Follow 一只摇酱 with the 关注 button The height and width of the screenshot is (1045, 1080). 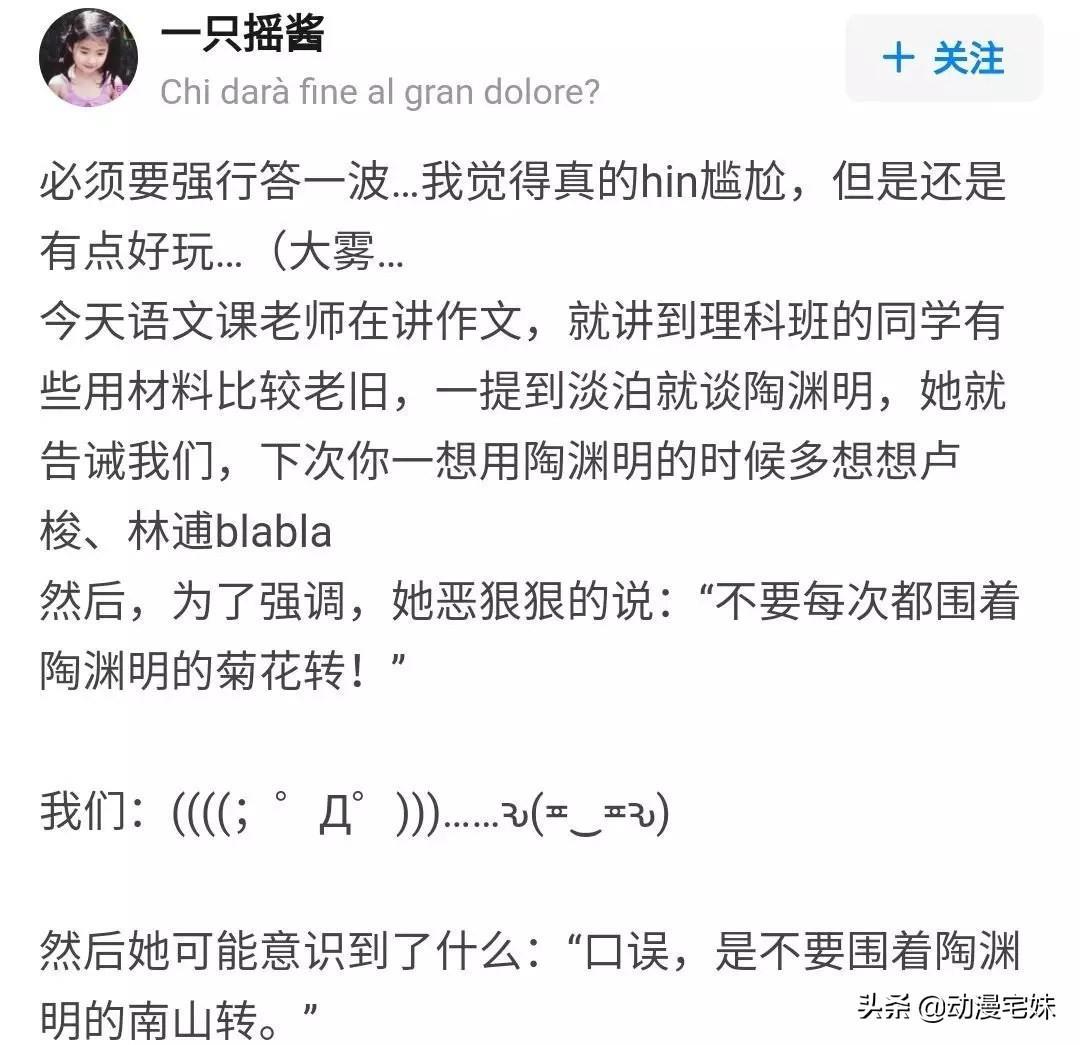point(943,58)
